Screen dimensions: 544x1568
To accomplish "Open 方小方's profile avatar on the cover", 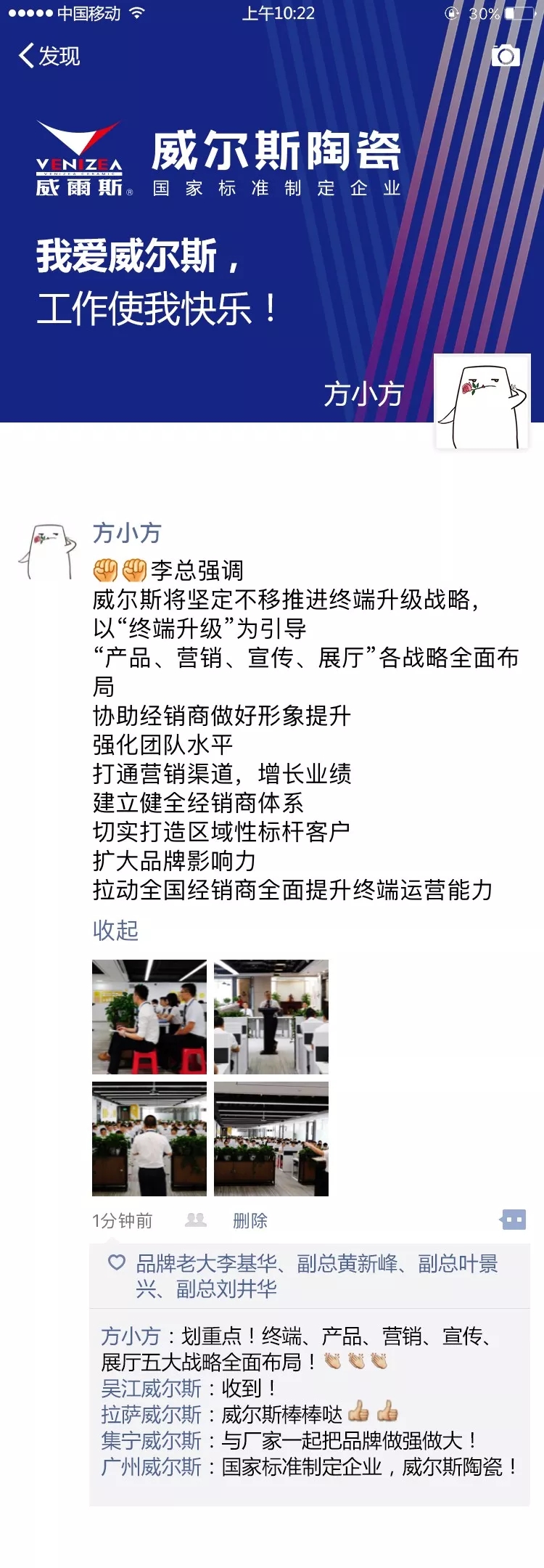I will coord(482,402).
